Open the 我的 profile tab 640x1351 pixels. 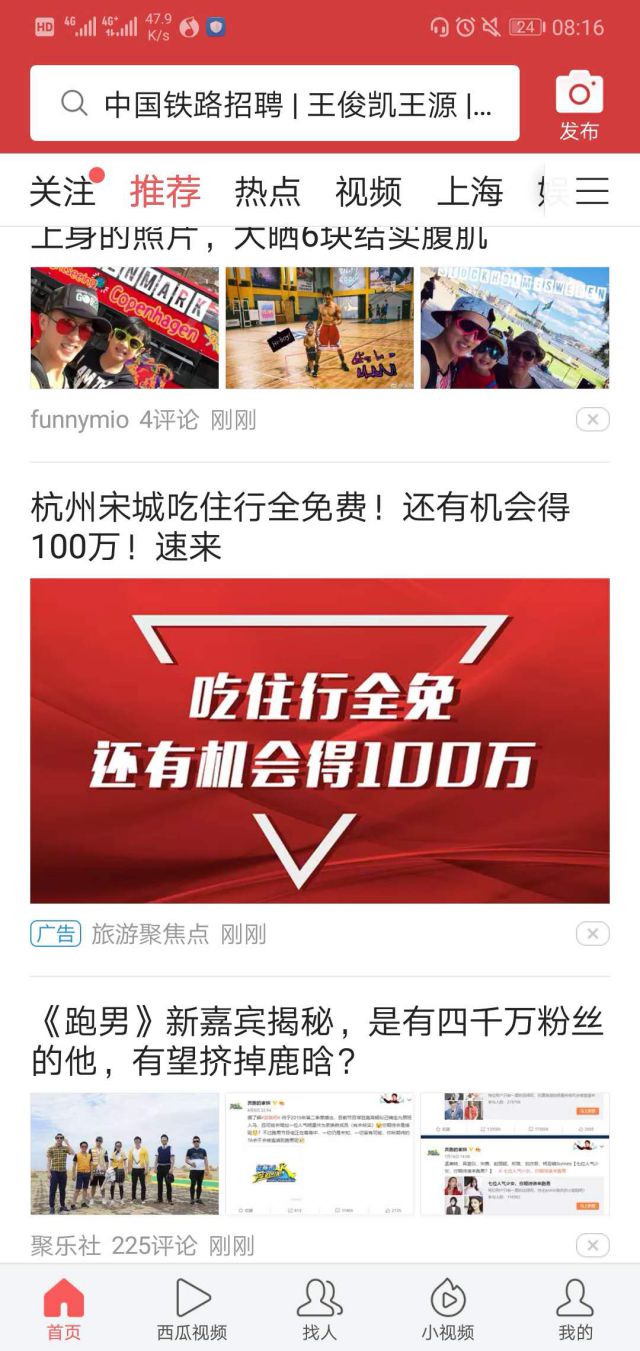coord(575,1309)
